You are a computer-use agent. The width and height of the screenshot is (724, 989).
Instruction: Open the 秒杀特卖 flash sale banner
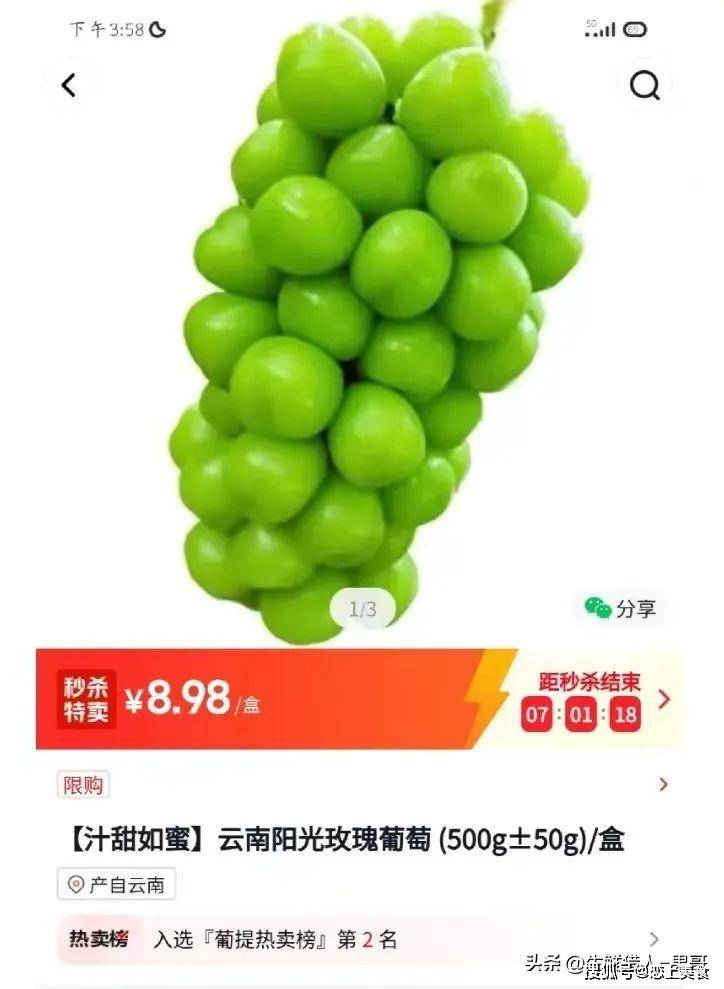[x=360, y=699]
